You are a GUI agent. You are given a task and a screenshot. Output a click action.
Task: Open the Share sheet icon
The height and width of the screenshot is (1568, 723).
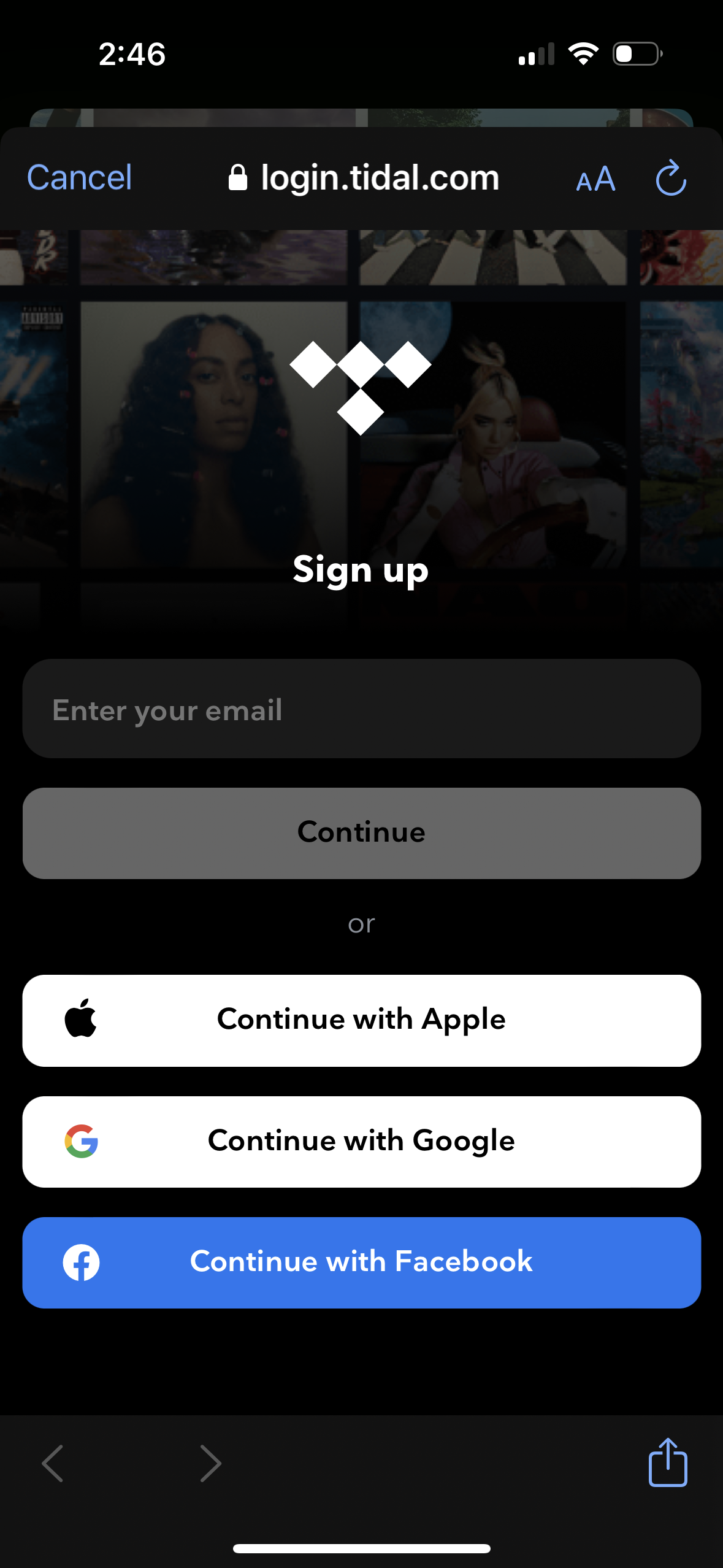[x=668, y=1463]
